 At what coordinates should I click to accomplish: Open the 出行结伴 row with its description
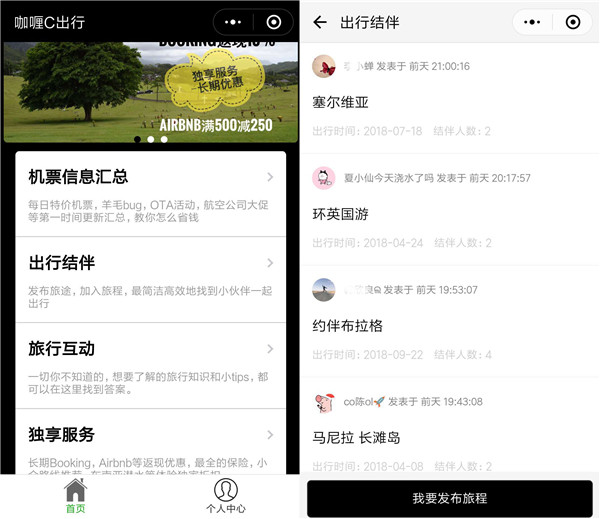point(150,279)
